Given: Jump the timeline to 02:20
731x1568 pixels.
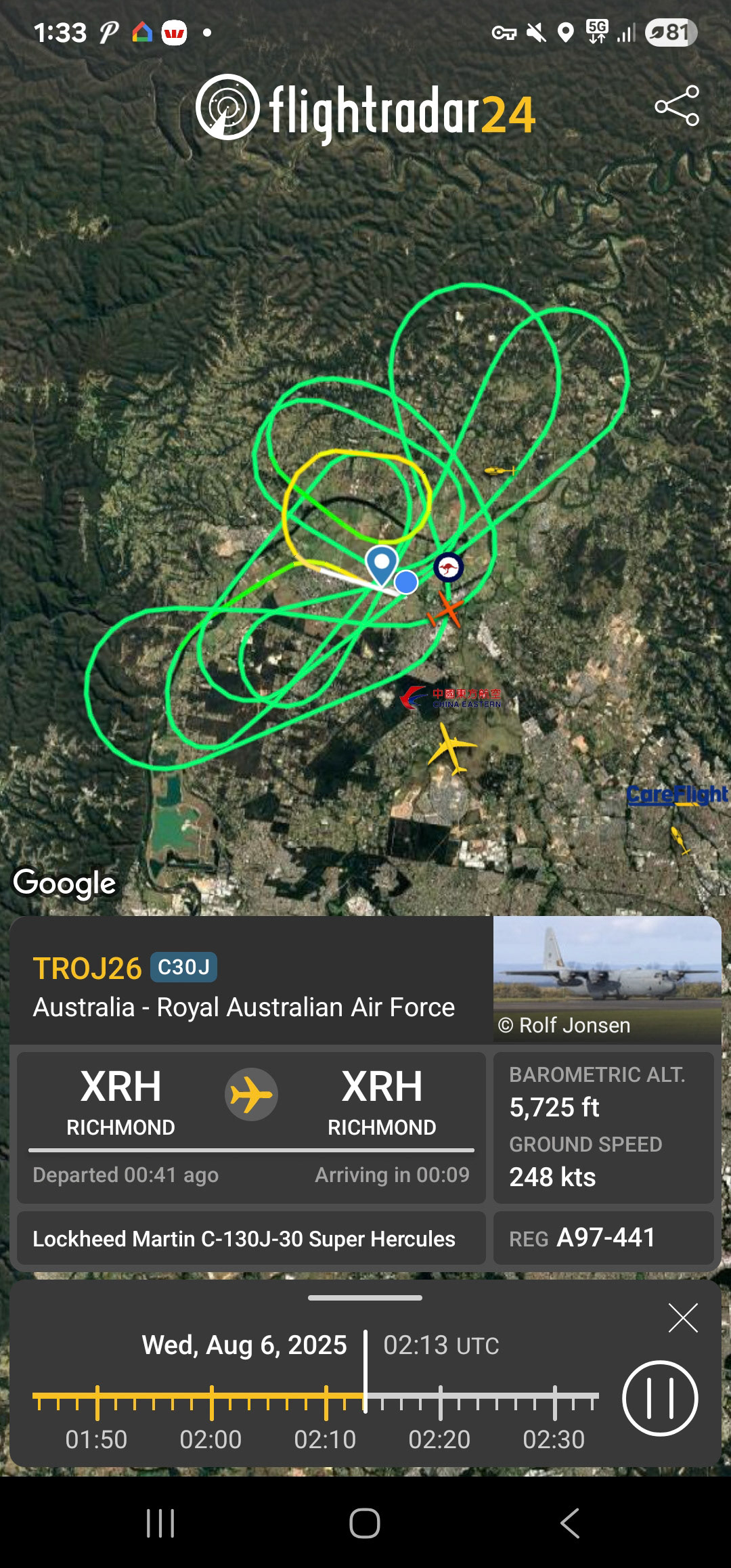Looking at the screenshot, I should point(440,1401).
